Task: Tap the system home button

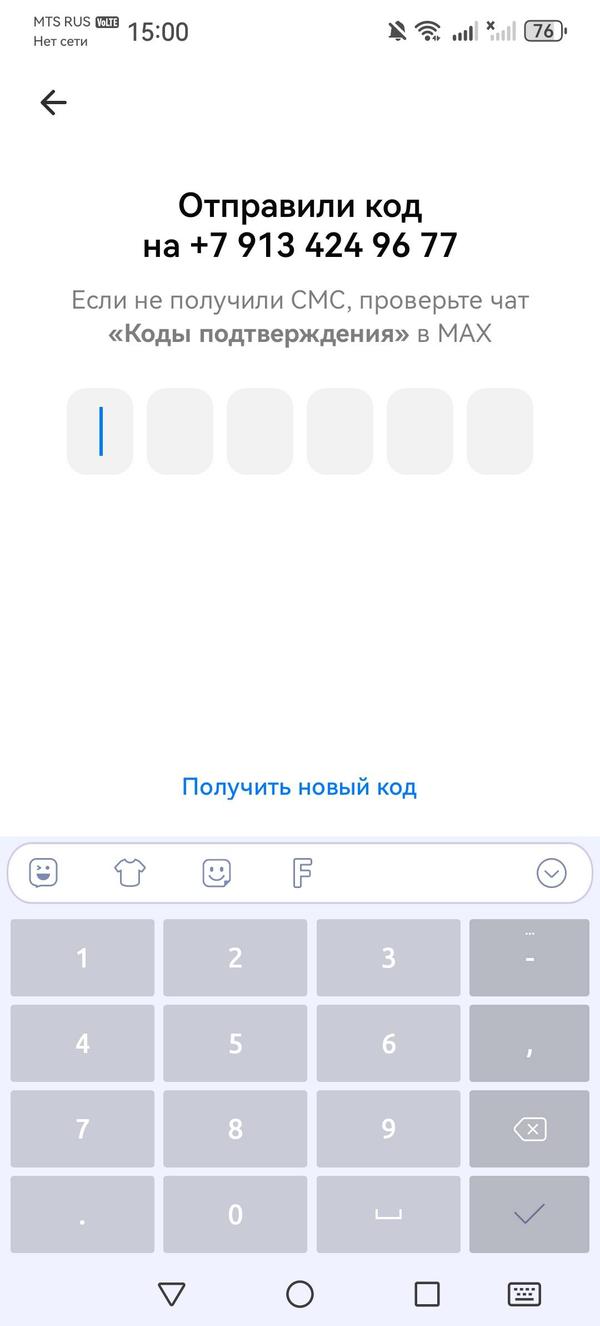Action: 300,1294
